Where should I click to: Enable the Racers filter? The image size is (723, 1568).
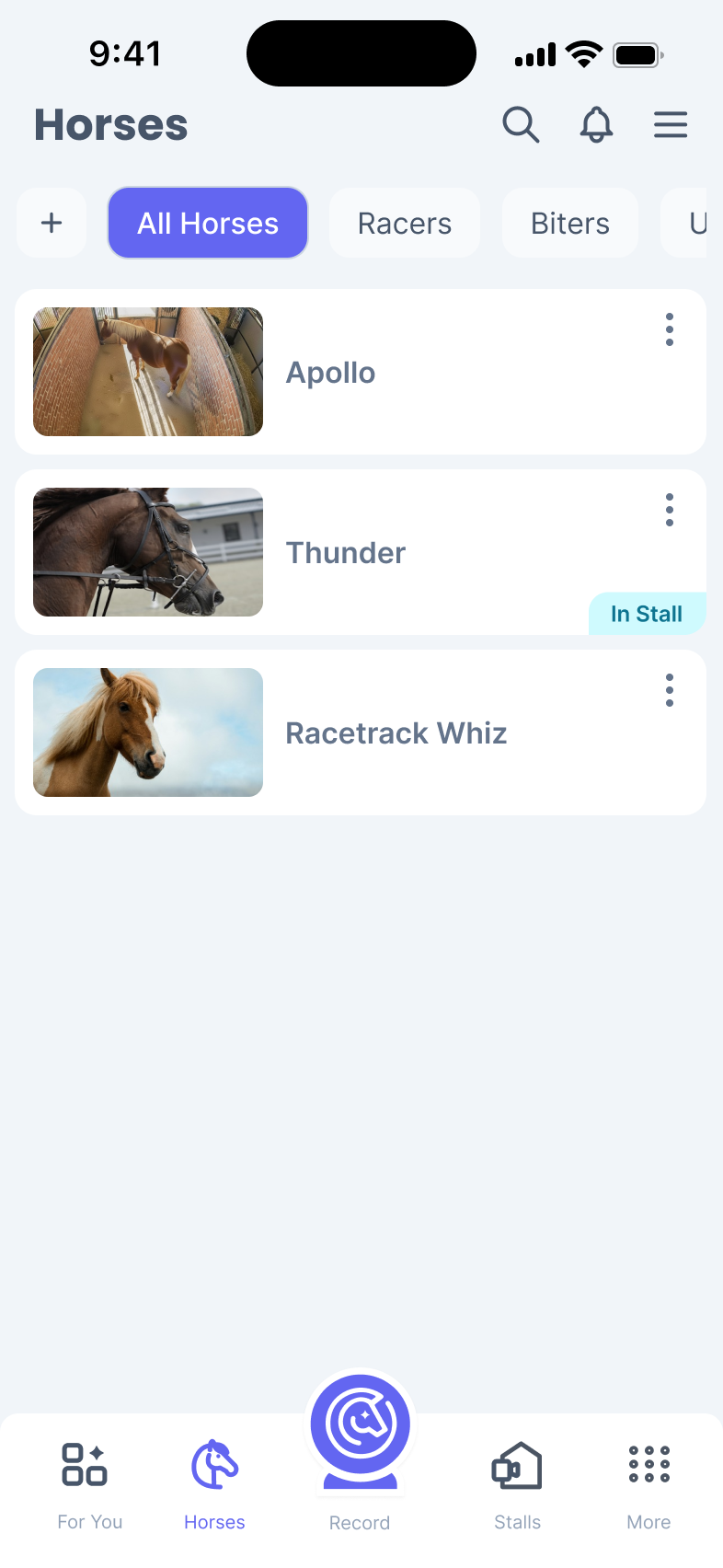(x=405, y=222)
